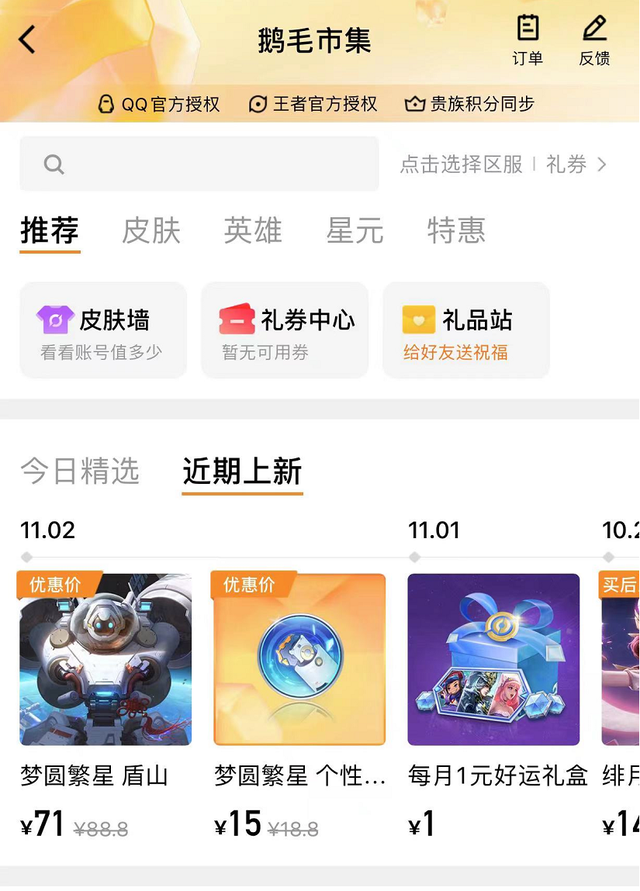Image resolution: width=640 pixels, height=891 pixels.
Task: Open the 礼品站 card
Action: pos(466,331)
